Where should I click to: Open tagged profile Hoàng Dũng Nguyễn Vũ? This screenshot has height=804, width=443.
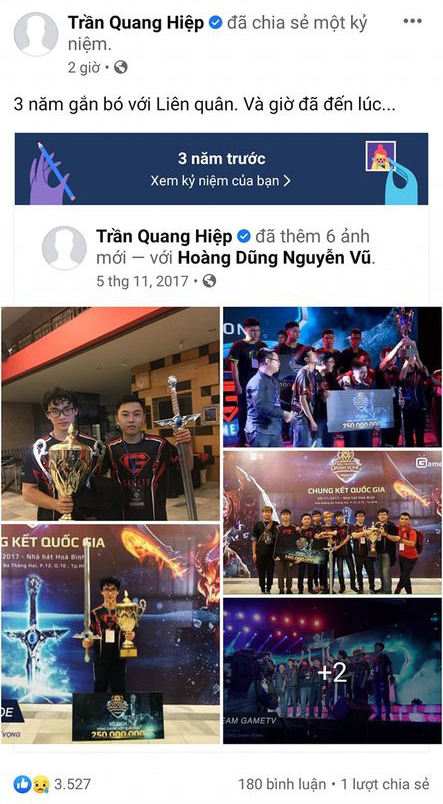click(276, 258)
